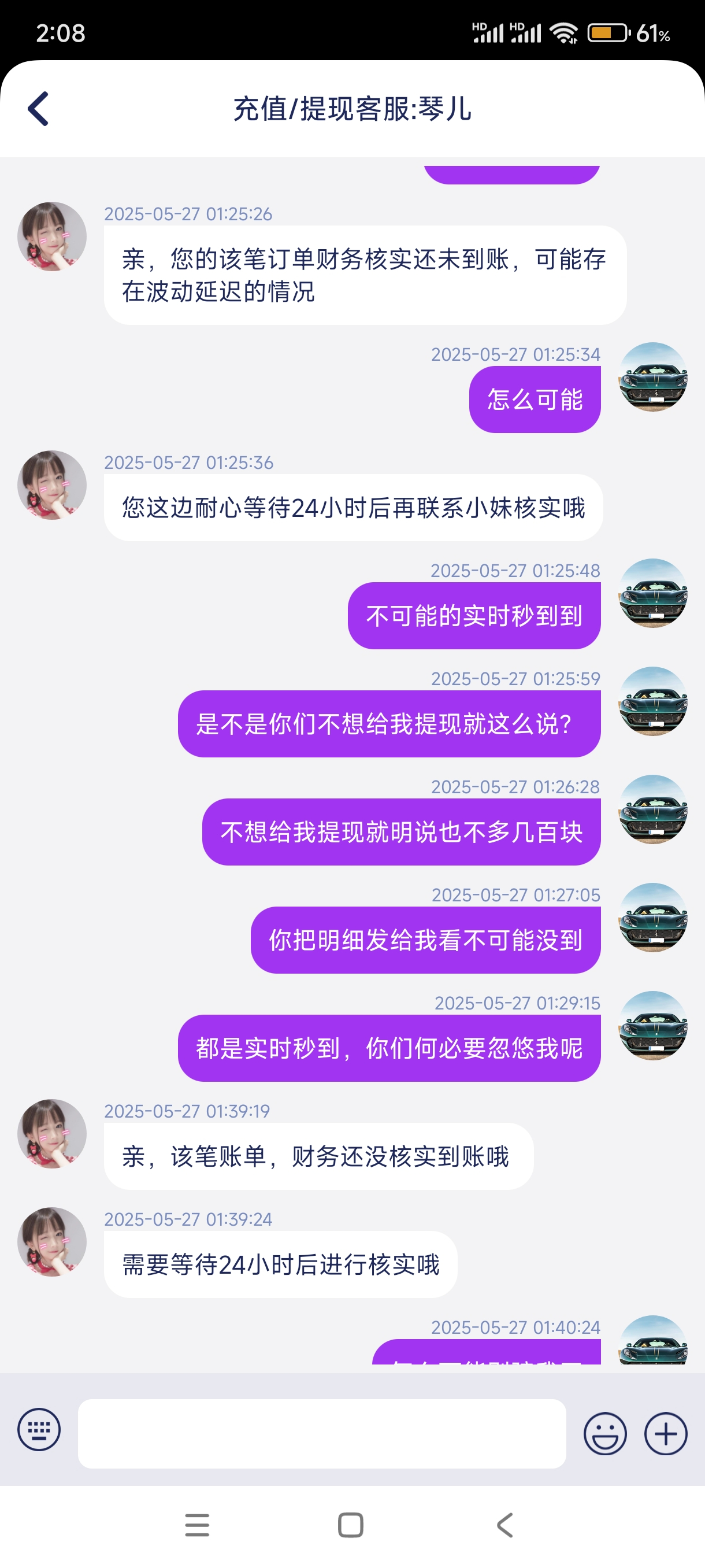The image size is (705, 1568).
Task: Focus the message text field
Action: pos(321,1433)
